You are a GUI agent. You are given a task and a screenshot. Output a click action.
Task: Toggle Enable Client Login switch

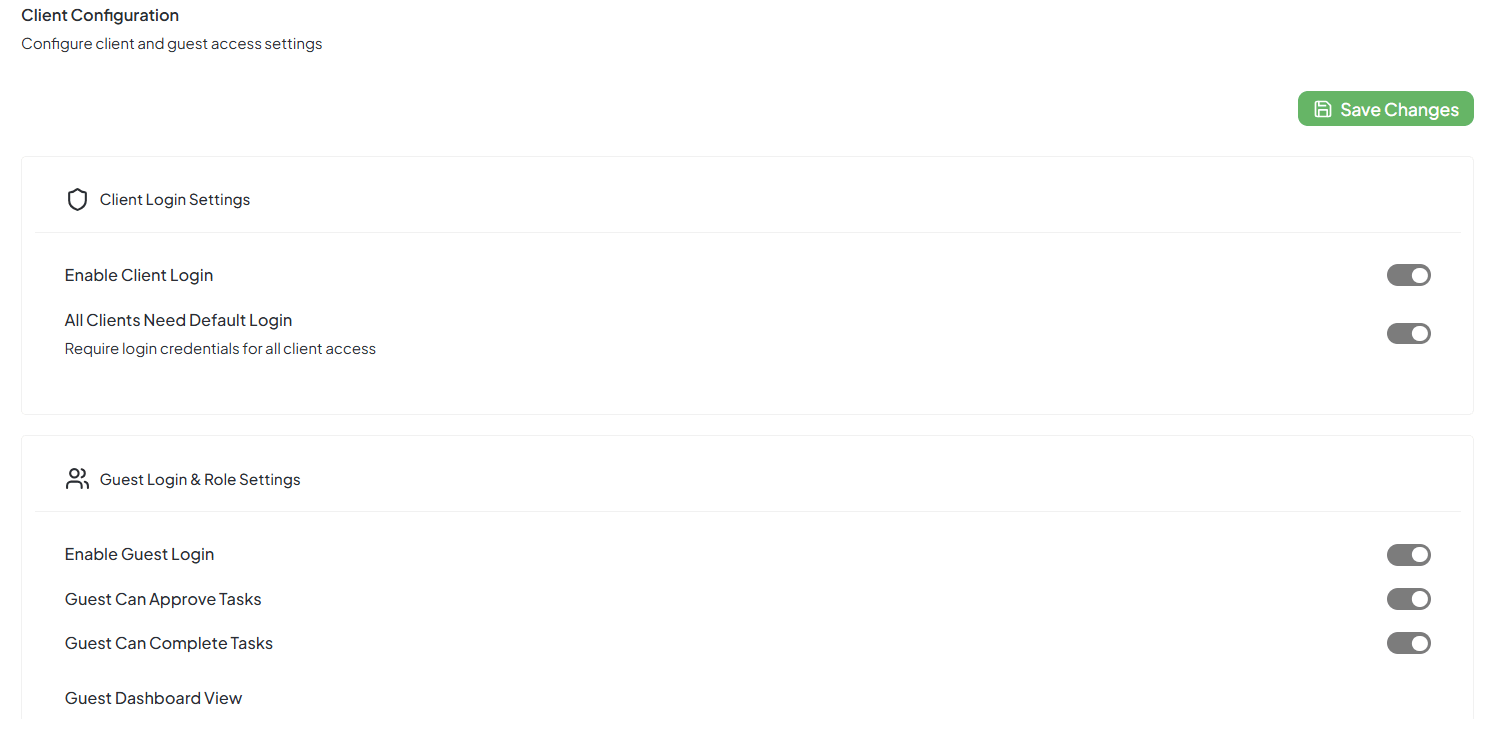[1408, 275]
